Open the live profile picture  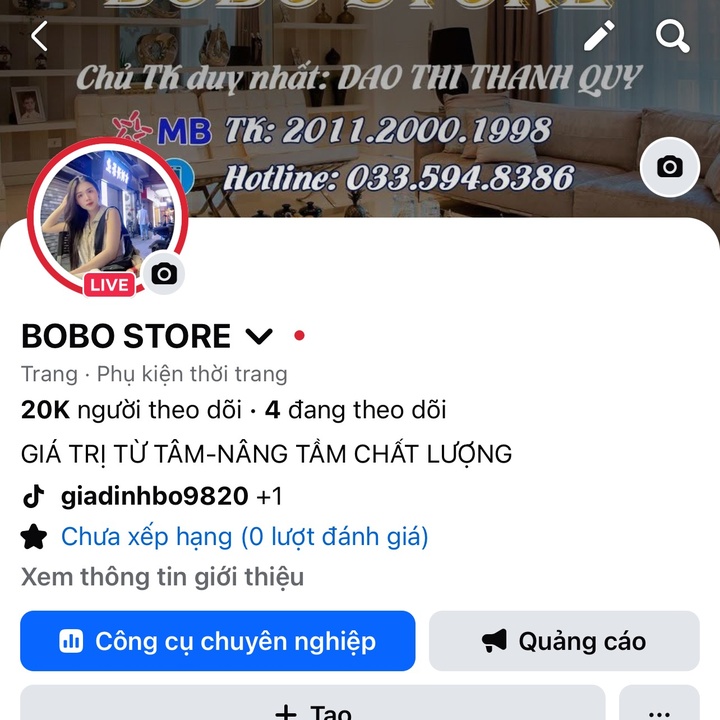108,217
